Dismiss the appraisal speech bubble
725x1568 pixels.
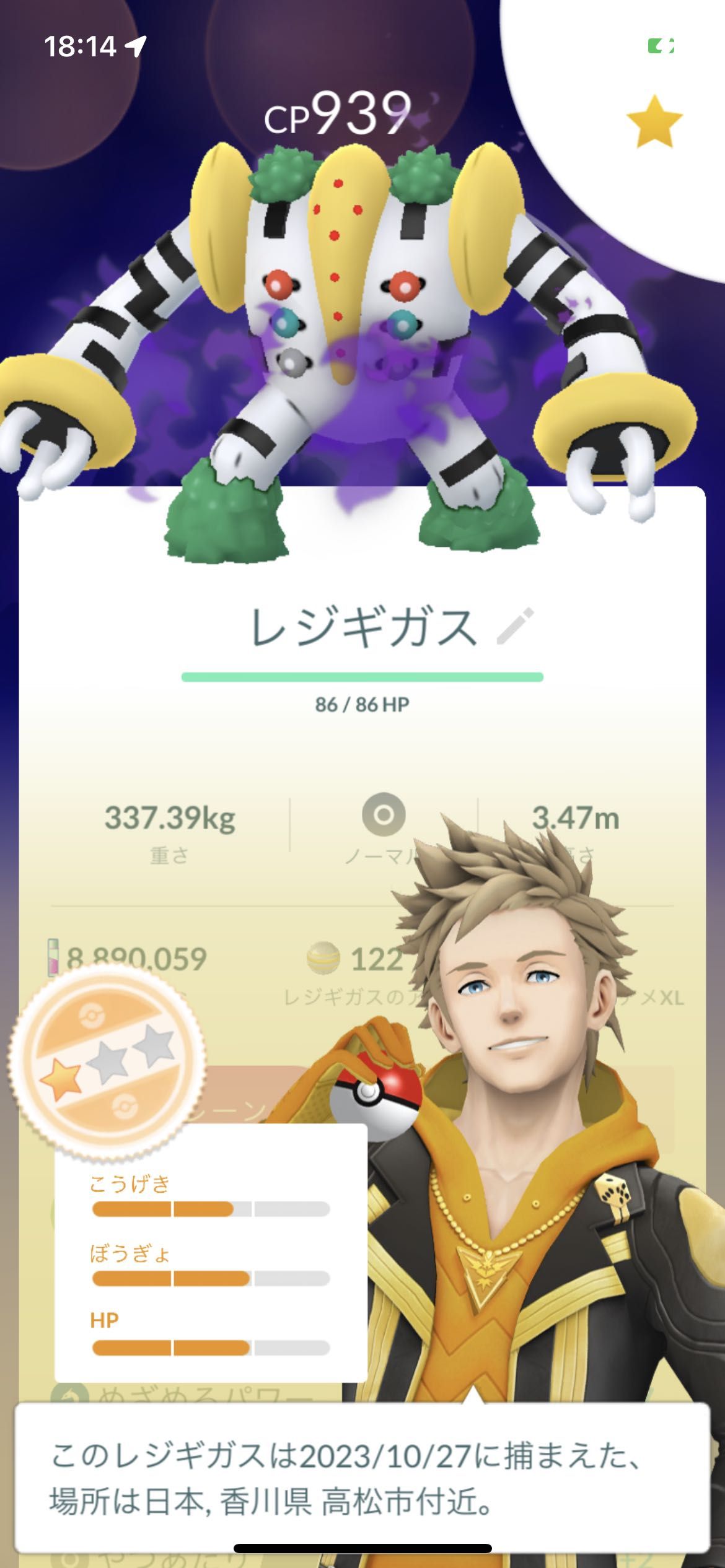362,1478
